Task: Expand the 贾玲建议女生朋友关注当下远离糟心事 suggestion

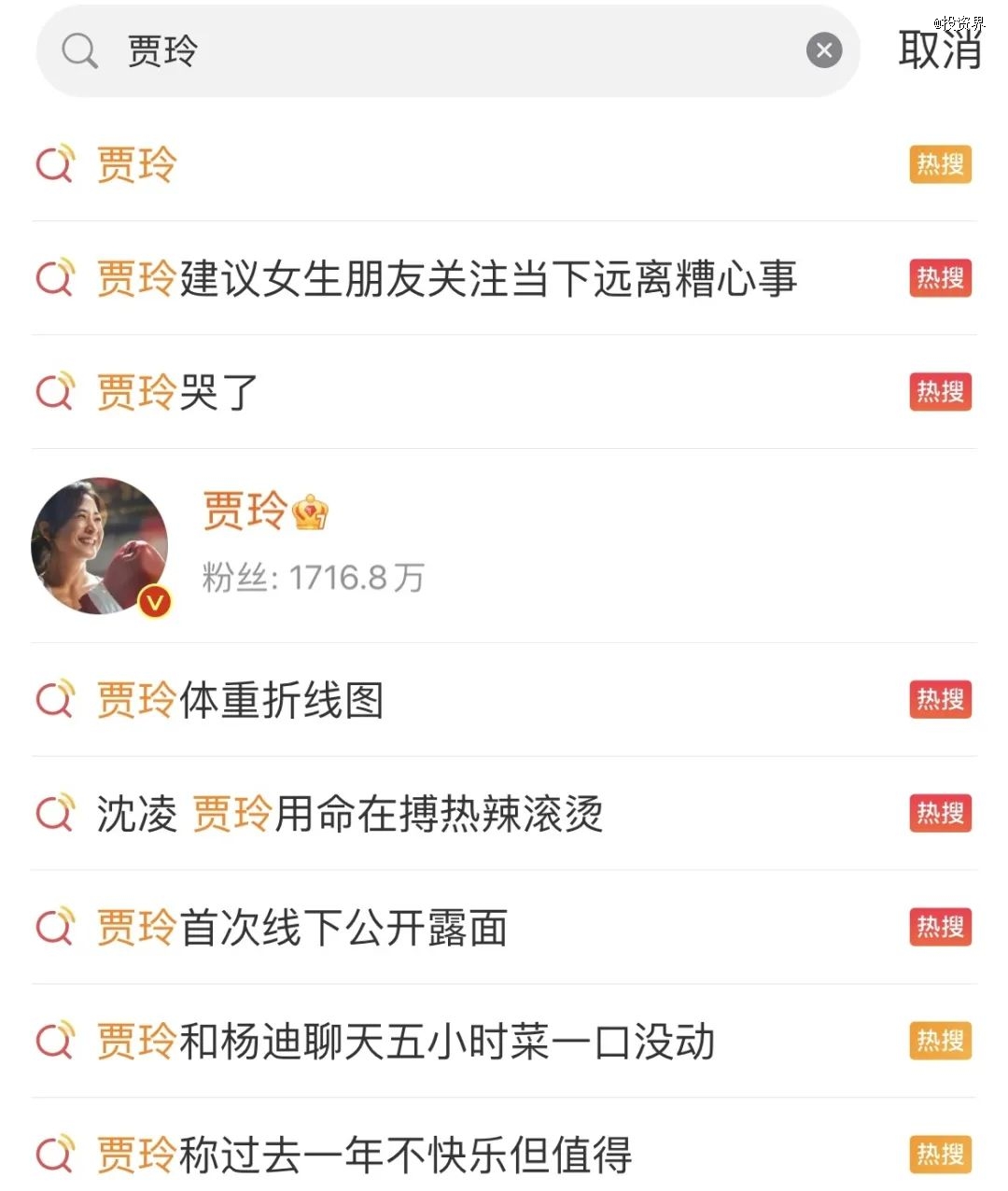Action: 446,278
